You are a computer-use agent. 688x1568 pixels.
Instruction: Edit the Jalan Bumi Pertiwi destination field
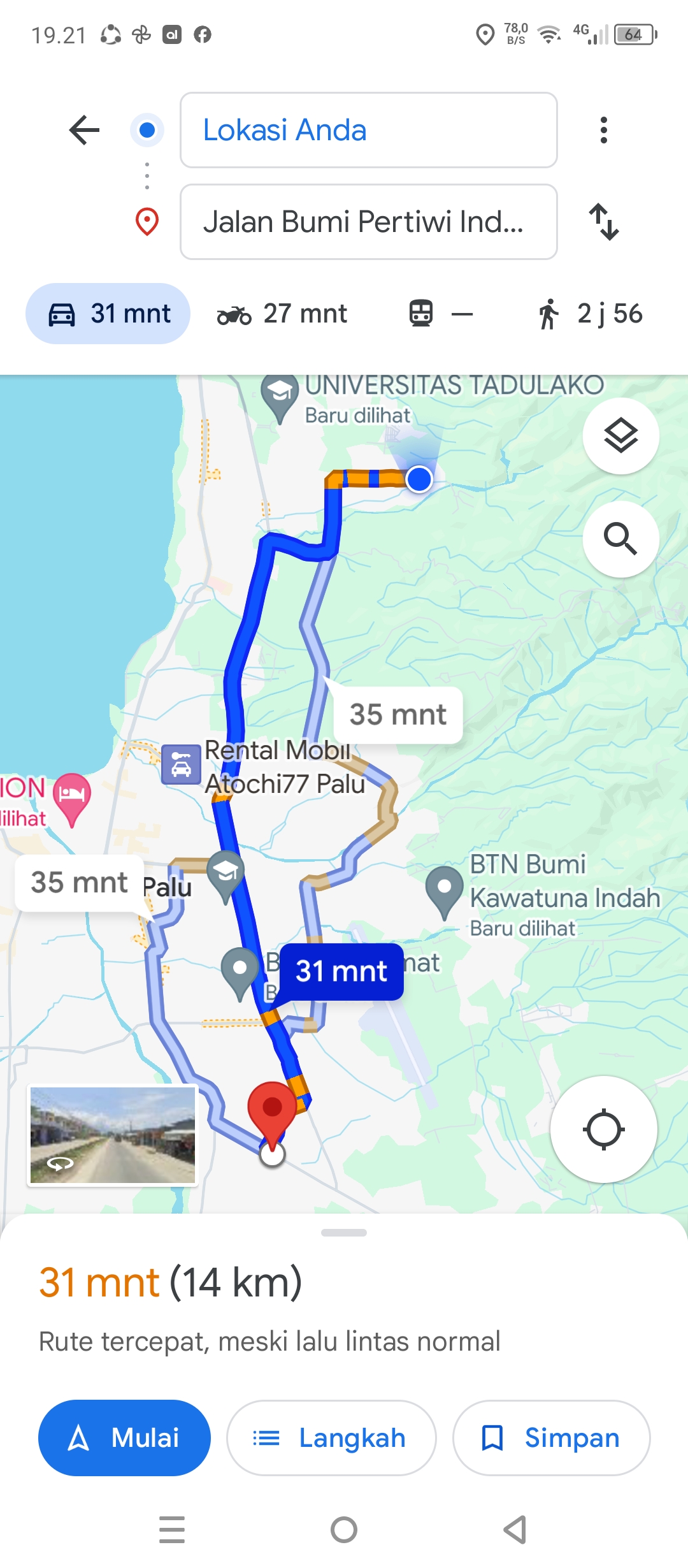(369, 222)
